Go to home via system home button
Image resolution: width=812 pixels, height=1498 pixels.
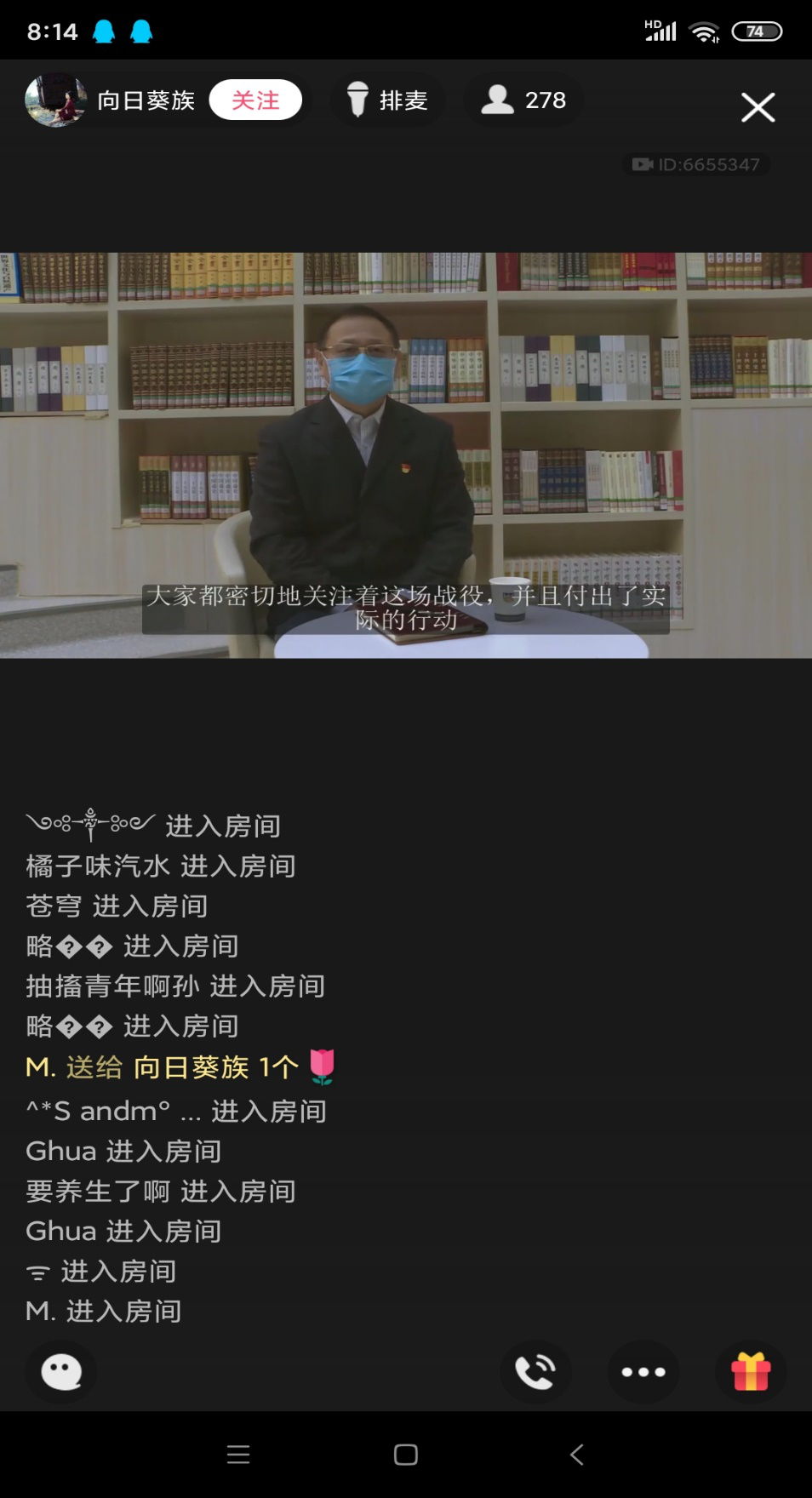tap(406, 1455)
